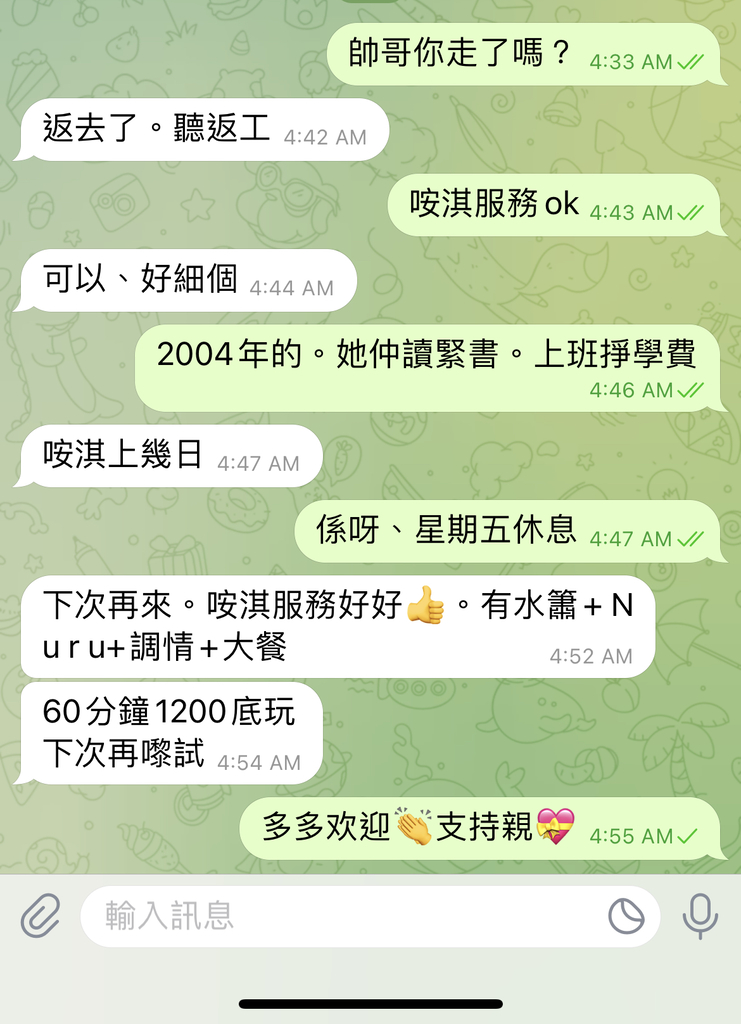741x1024 pixels.
Task: Focus the message input field
Action: [340, 915]
